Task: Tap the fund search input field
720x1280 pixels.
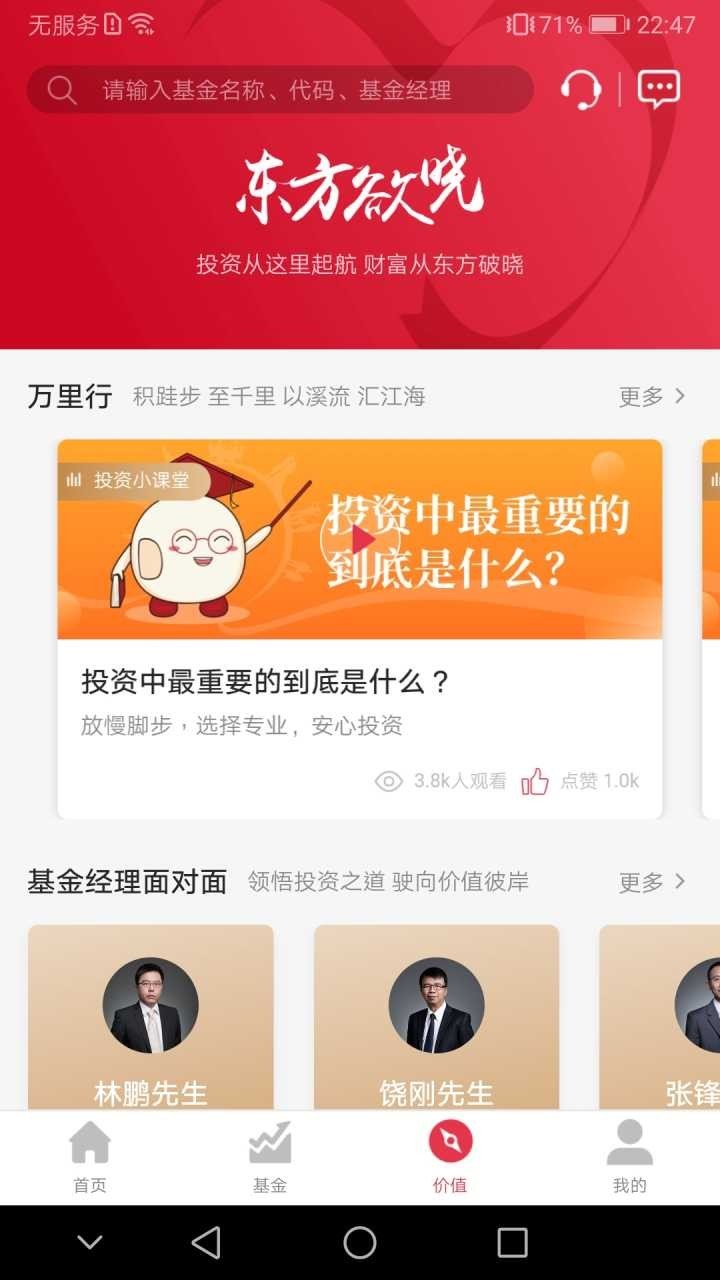Action: point(300,90)
